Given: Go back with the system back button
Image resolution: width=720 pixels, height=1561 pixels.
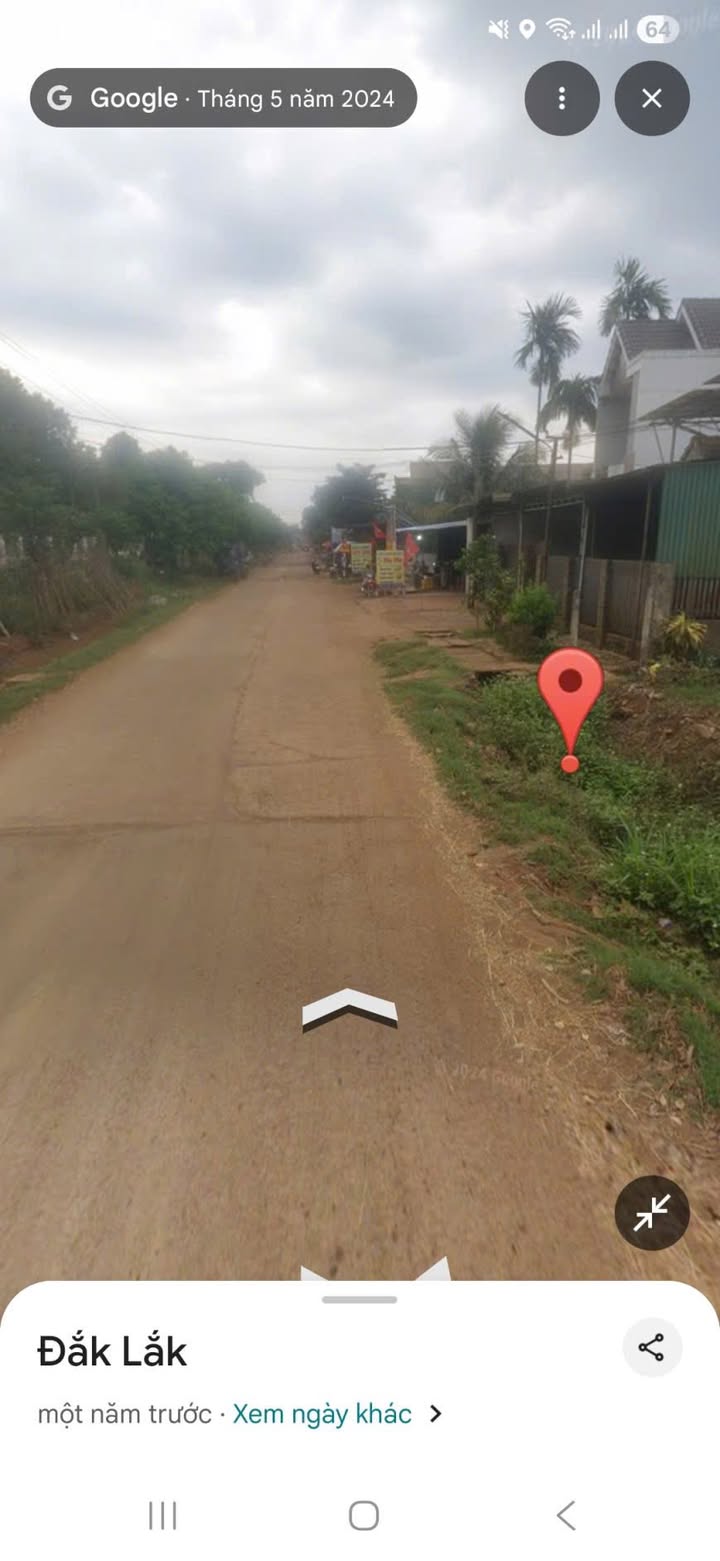Looking at the screenshot, I should coord(566,1516).
